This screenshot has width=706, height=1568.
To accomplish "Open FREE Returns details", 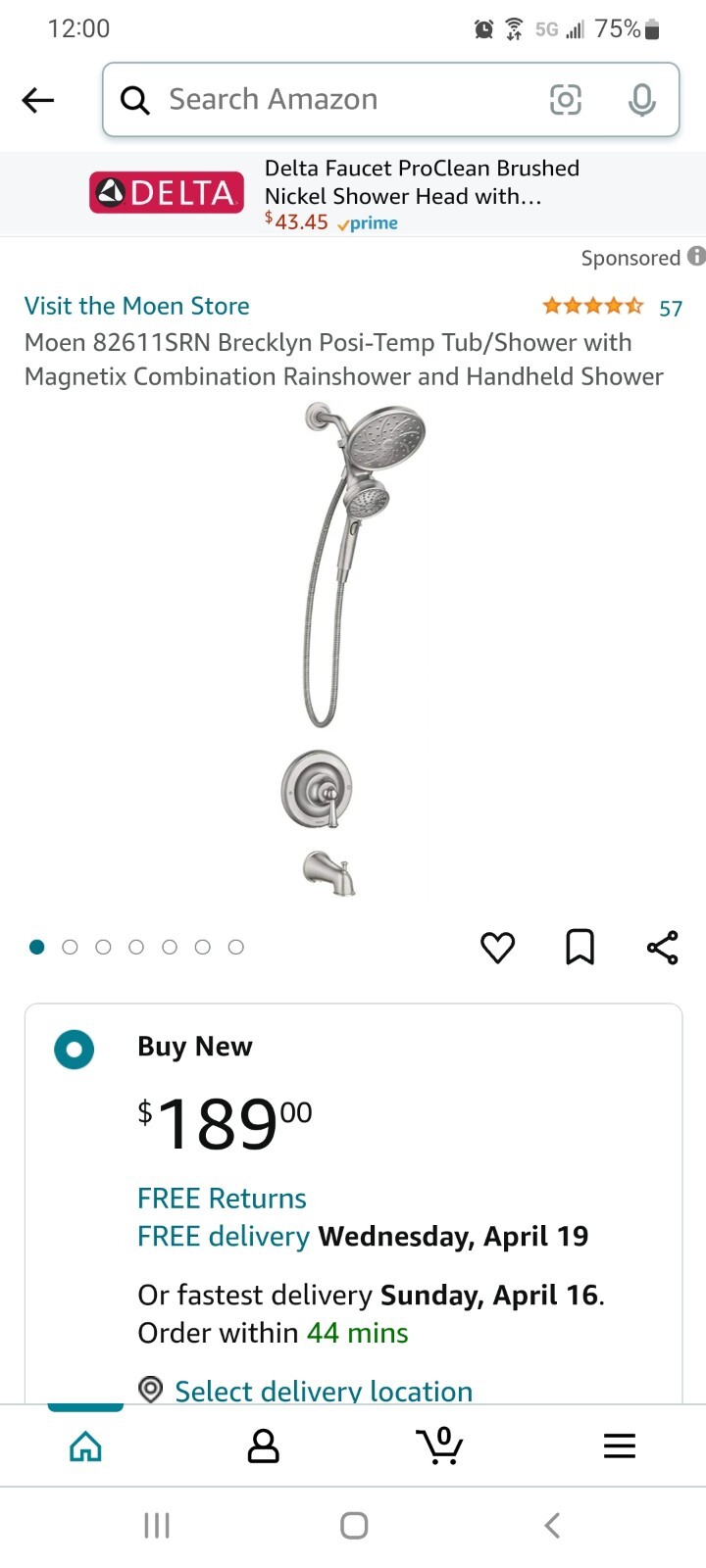I will click(222, 1199).
